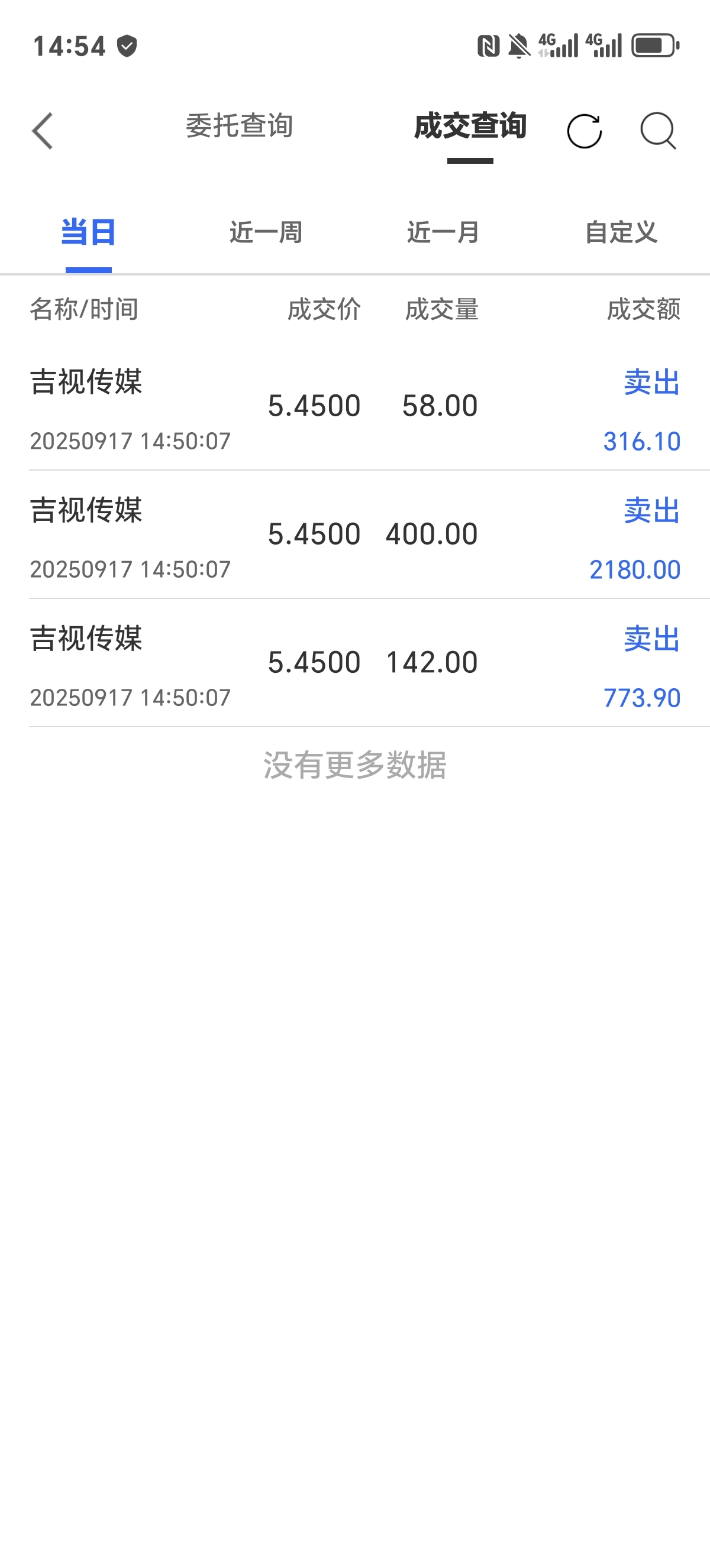Refresh the transaction list

(x=585, y=131)
